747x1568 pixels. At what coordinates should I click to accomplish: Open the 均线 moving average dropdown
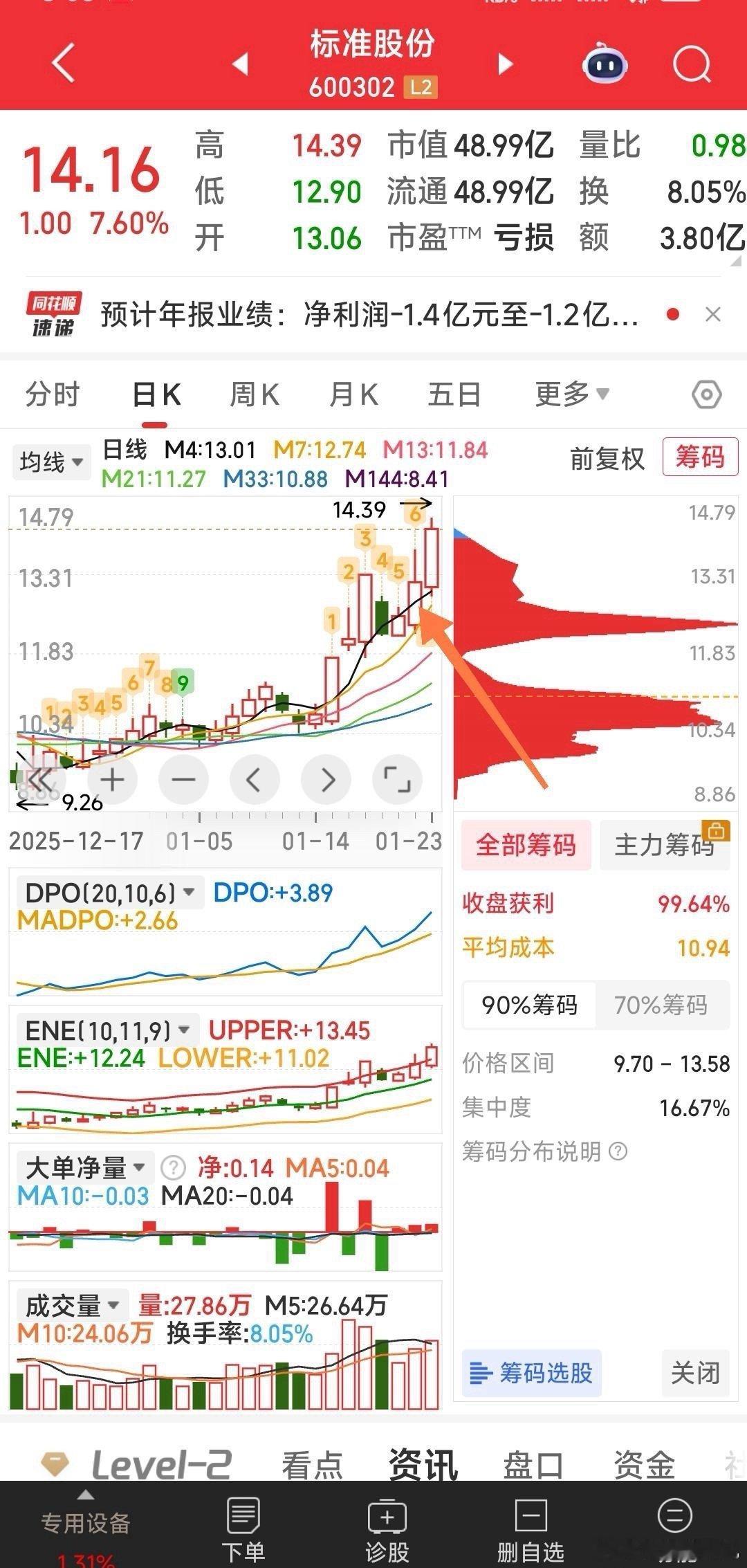coord(50,462)
